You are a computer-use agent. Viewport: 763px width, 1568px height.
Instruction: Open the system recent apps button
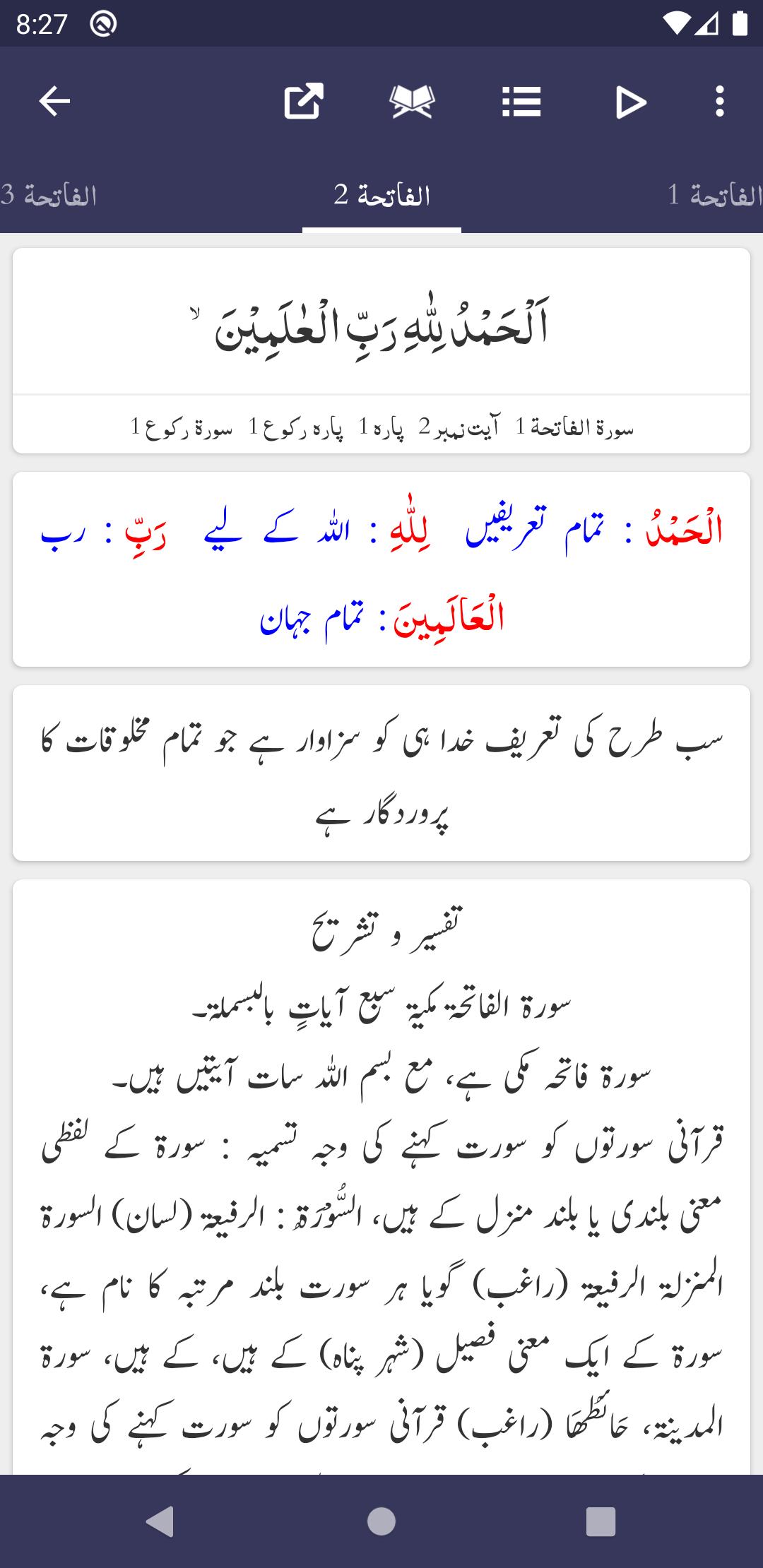(x=601, y=1521)
